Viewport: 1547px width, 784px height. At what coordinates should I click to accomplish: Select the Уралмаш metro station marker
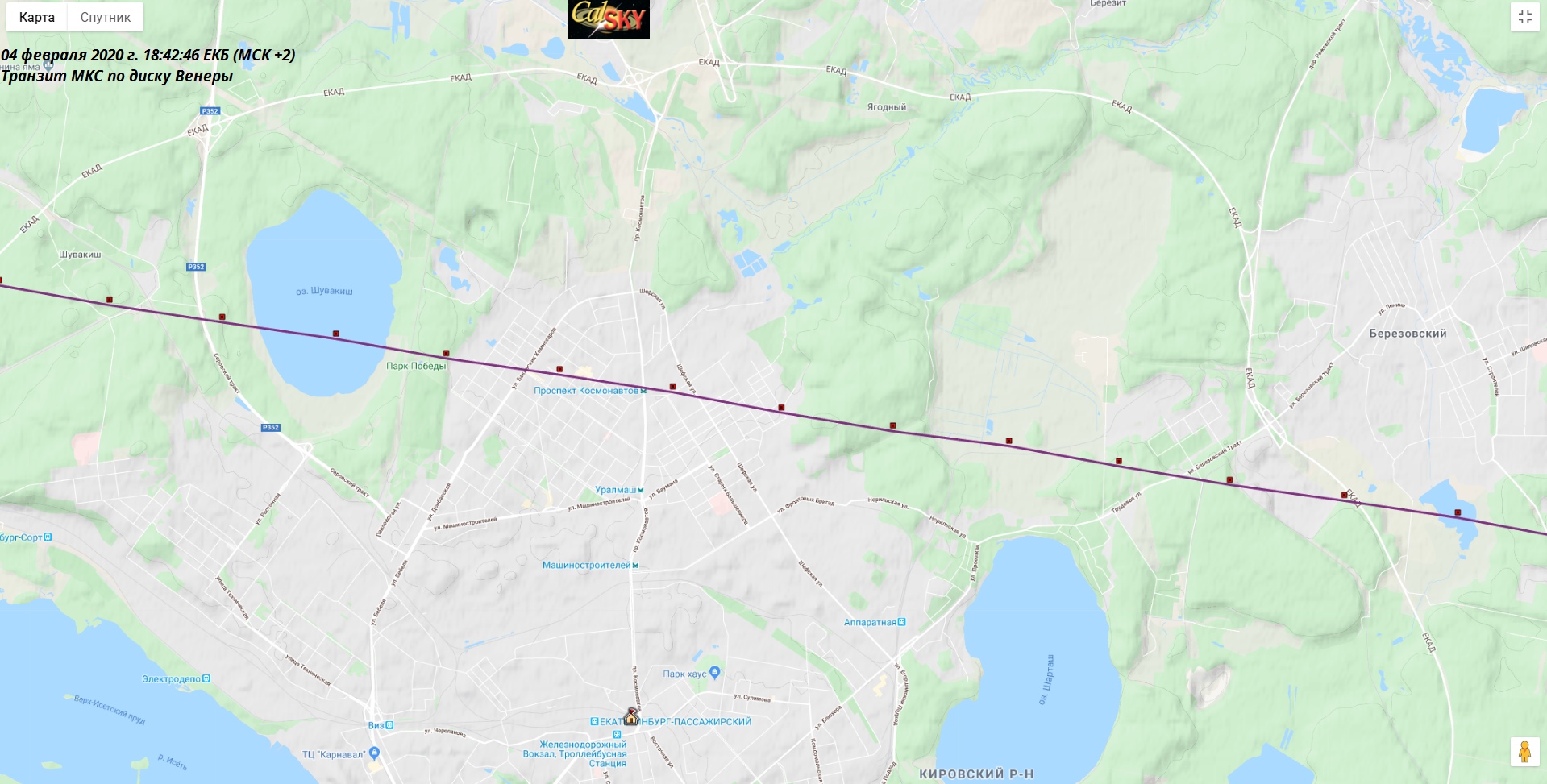(x=640, y=490)
